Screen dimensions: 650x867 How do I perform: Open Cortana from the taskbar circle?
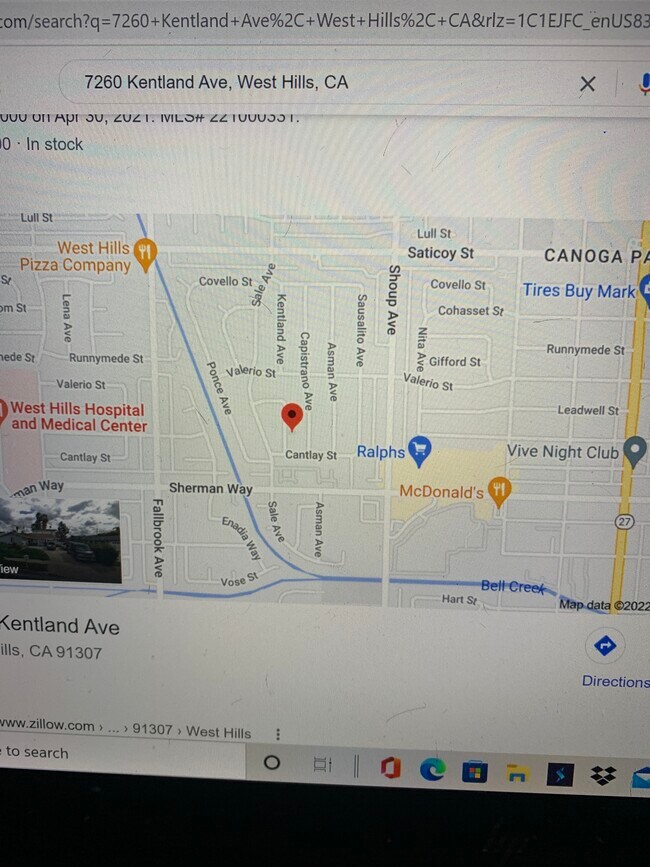(x=271, y=763)
